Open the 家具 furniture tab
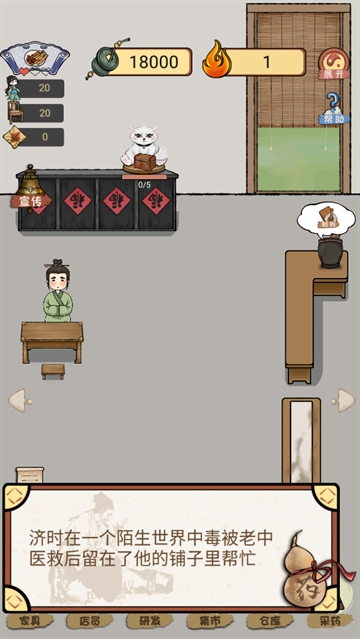 (x=30, y=621)
